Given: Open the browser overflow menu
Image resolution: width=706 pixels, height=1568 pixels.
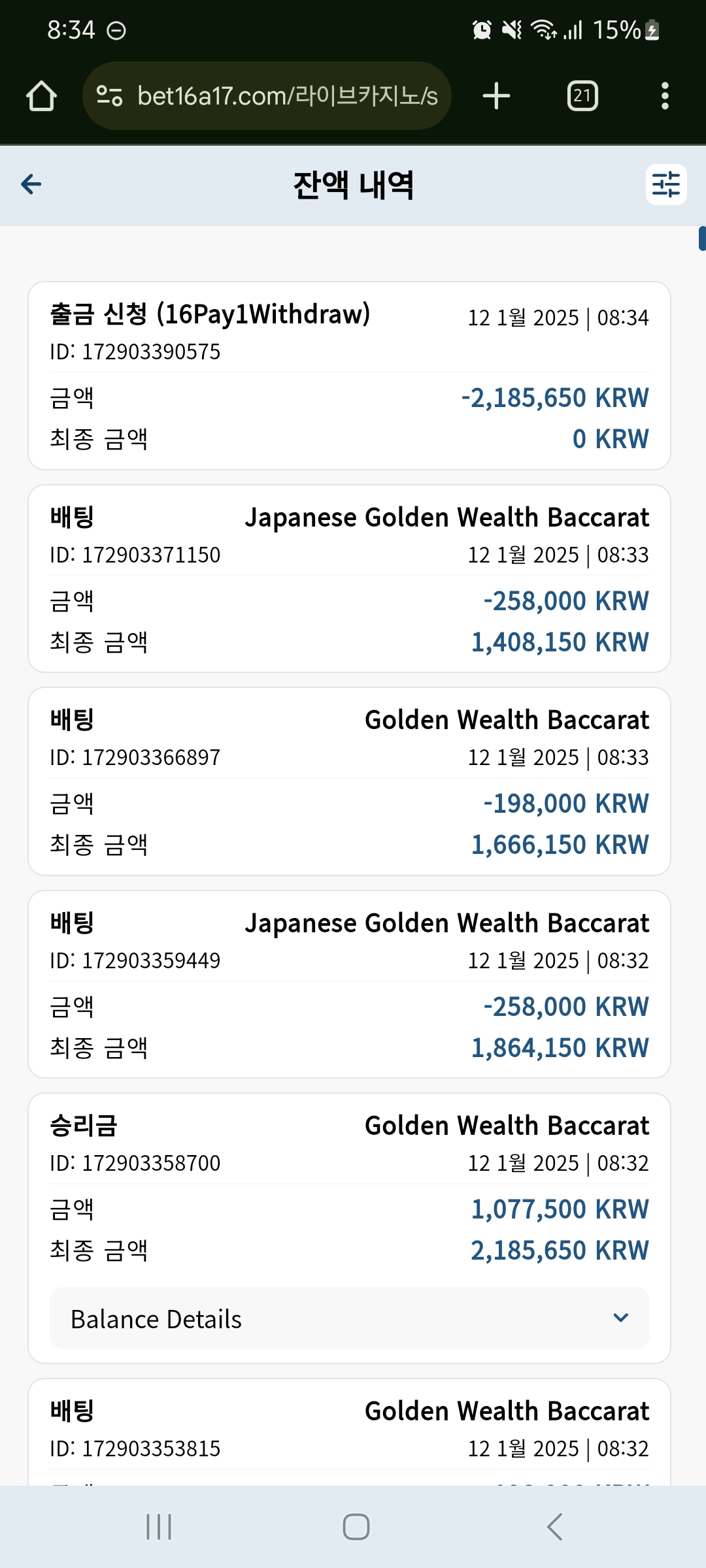Looking at the screenshot, I should point(665,96).
